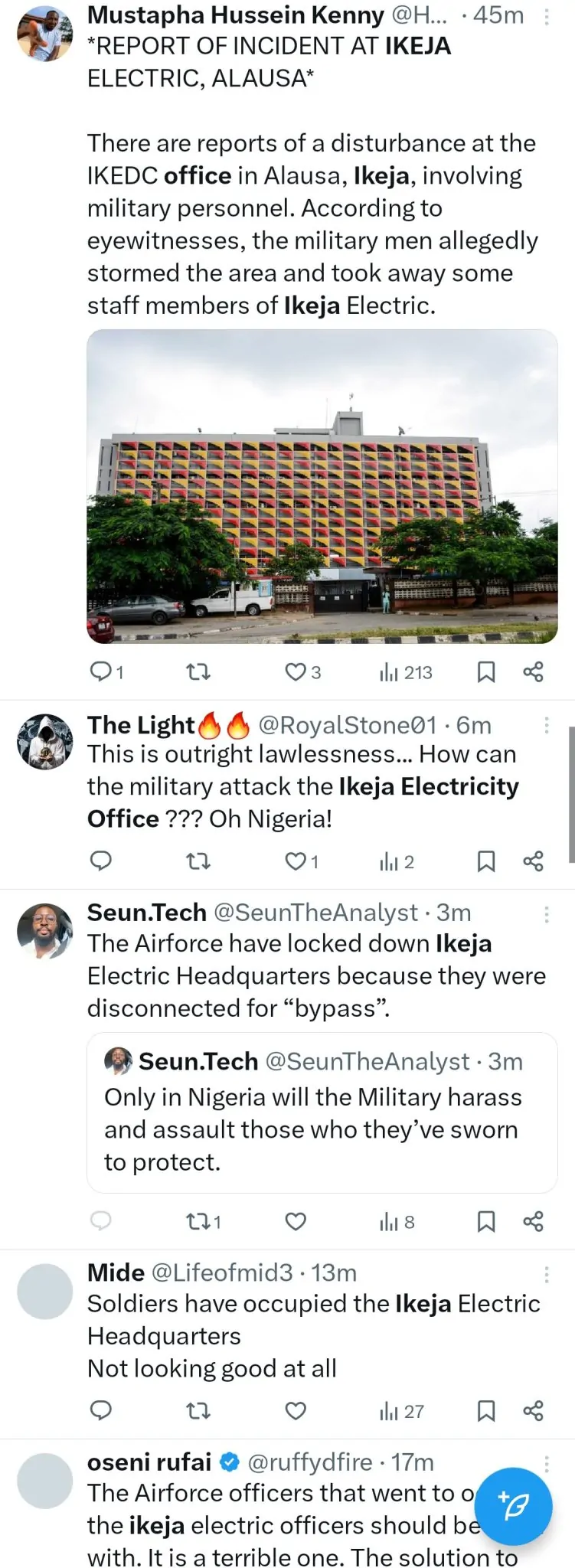Bookmark Mide's soldiers occupied post
Screen dimensions: 575x1568
(x=485, y=1410)
